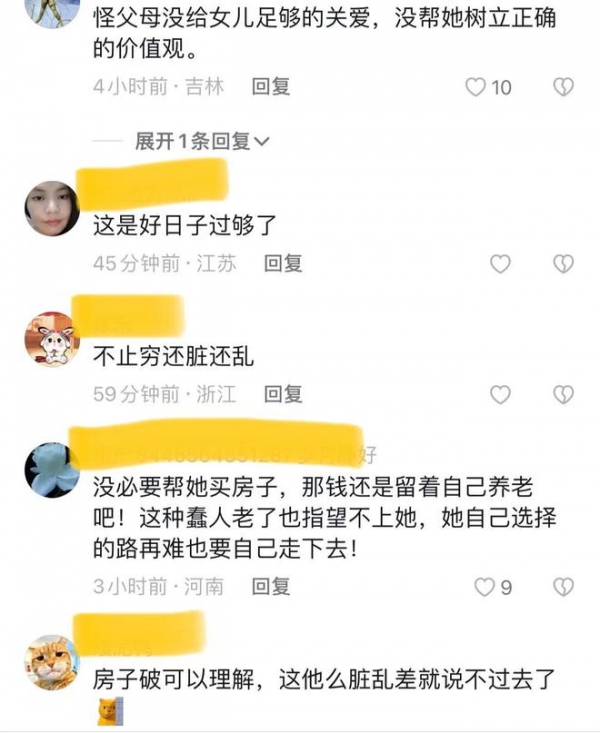This screenshot has width=600, height=733.
Task: Open the orange cat avatar commenter's profile
Action: (51, 661)
